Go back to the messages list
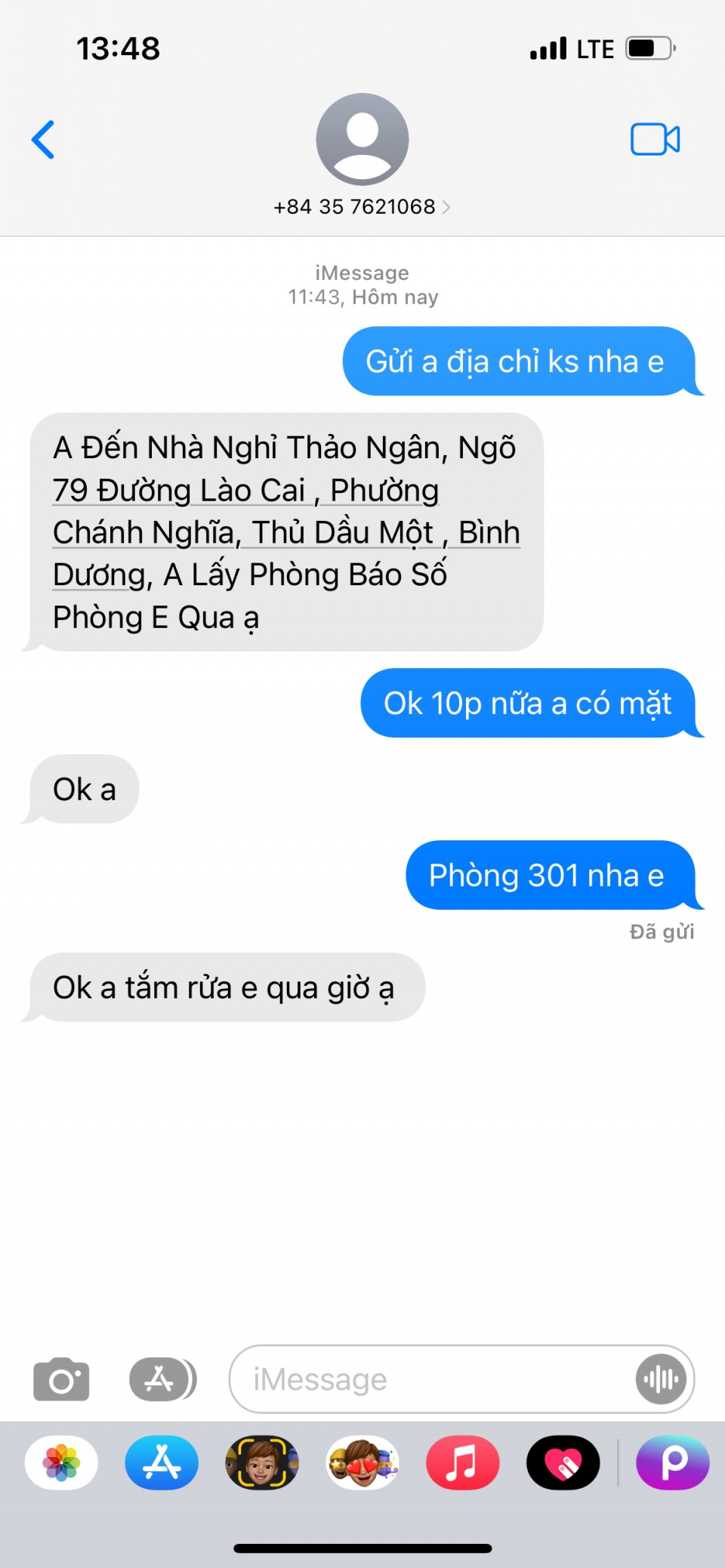The image size is (725, 1568). [43, 140]
